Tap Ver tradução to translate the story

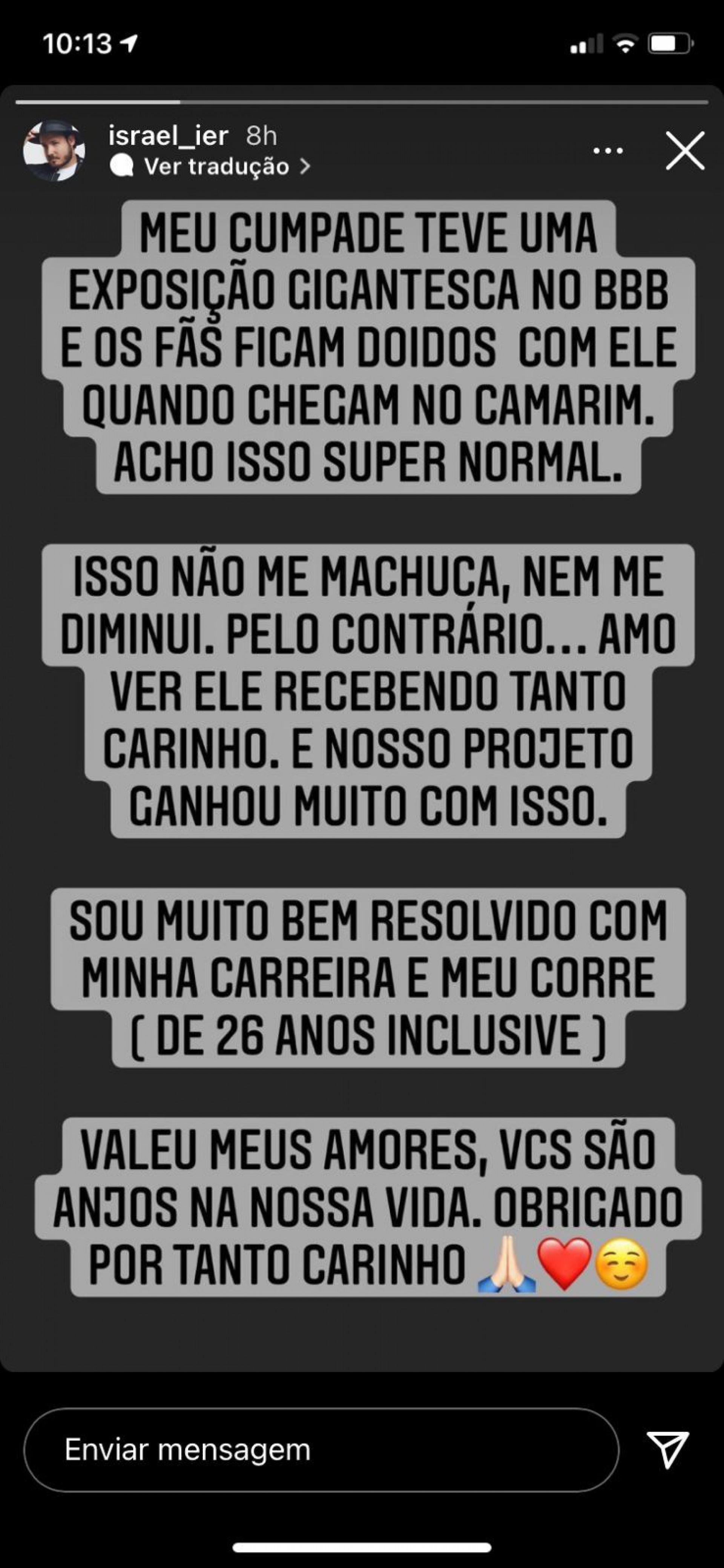[x=216, y=166]
